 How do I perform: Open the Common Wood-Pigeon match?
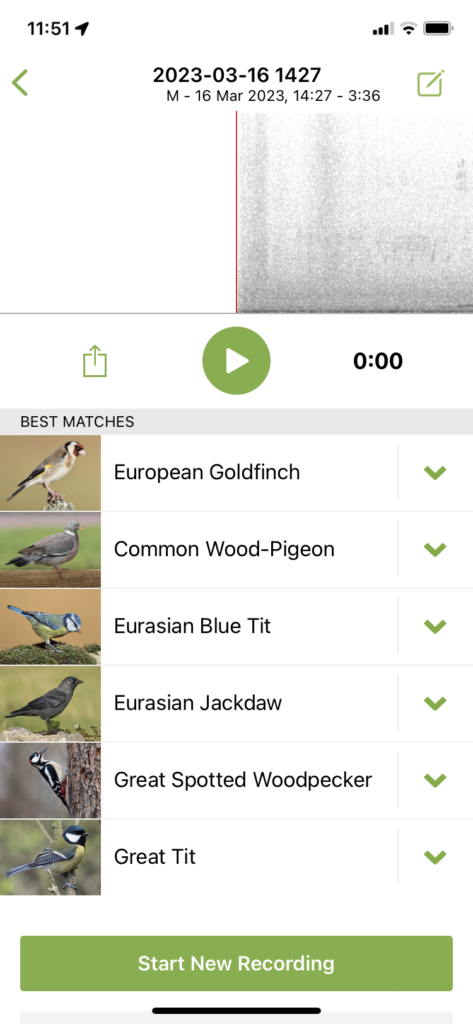199,550
